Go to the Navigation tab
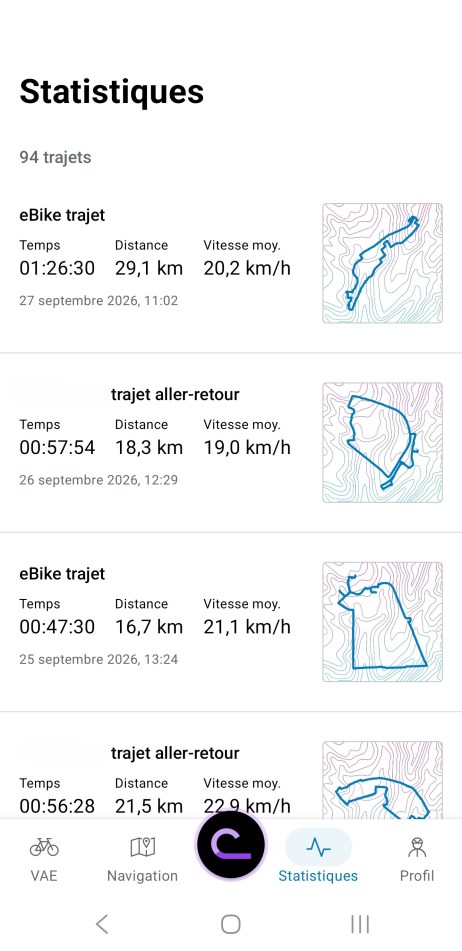The image size is (462, 951). pos(142,858)
